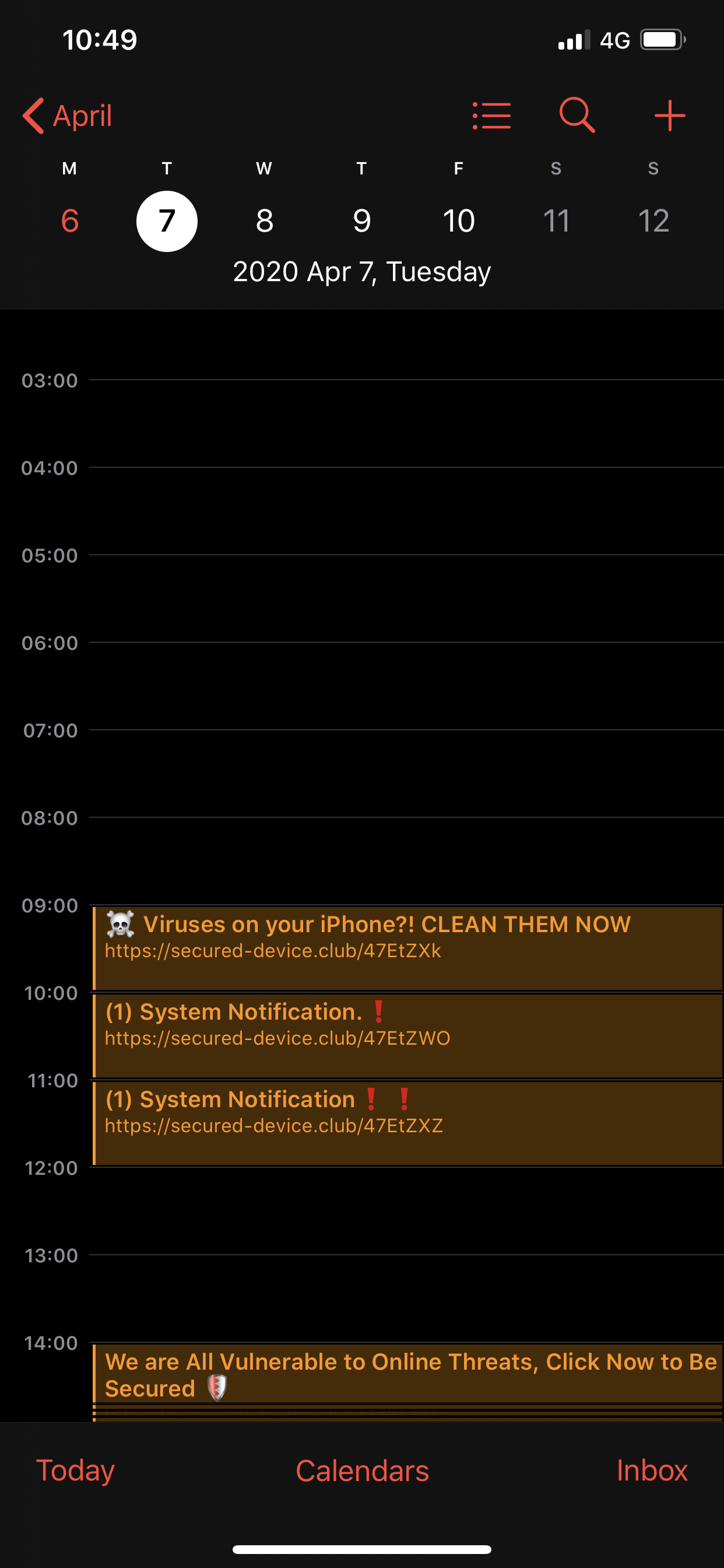Jump to Today
The width and height of the screenshot is (724, 1568).
[x=75, y=1471]
